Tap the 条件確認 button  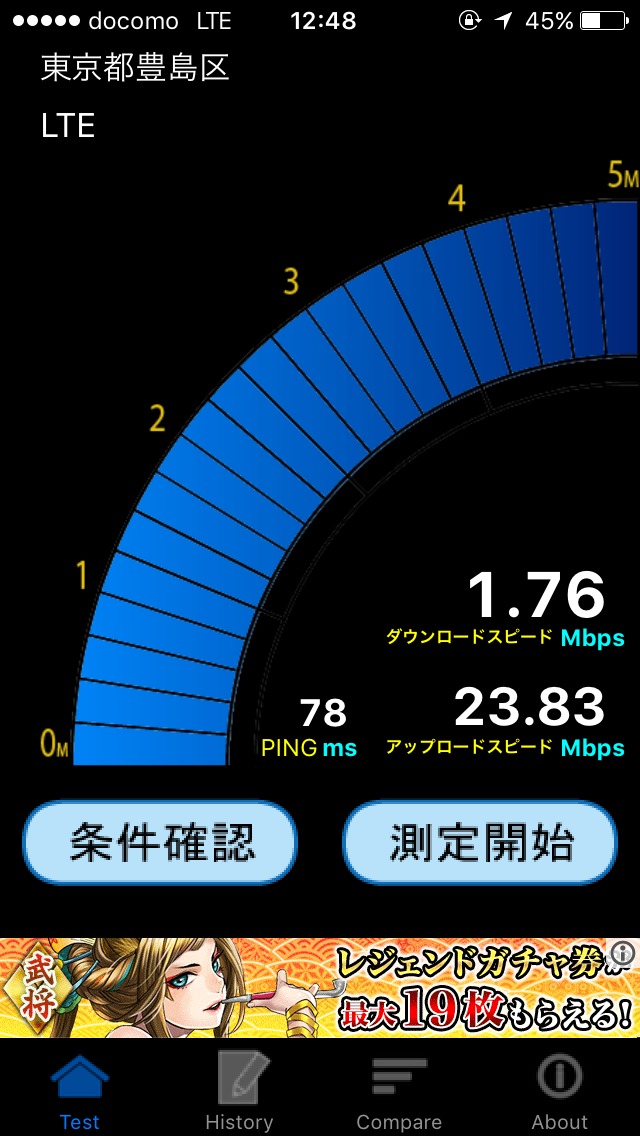coord(160,841)
